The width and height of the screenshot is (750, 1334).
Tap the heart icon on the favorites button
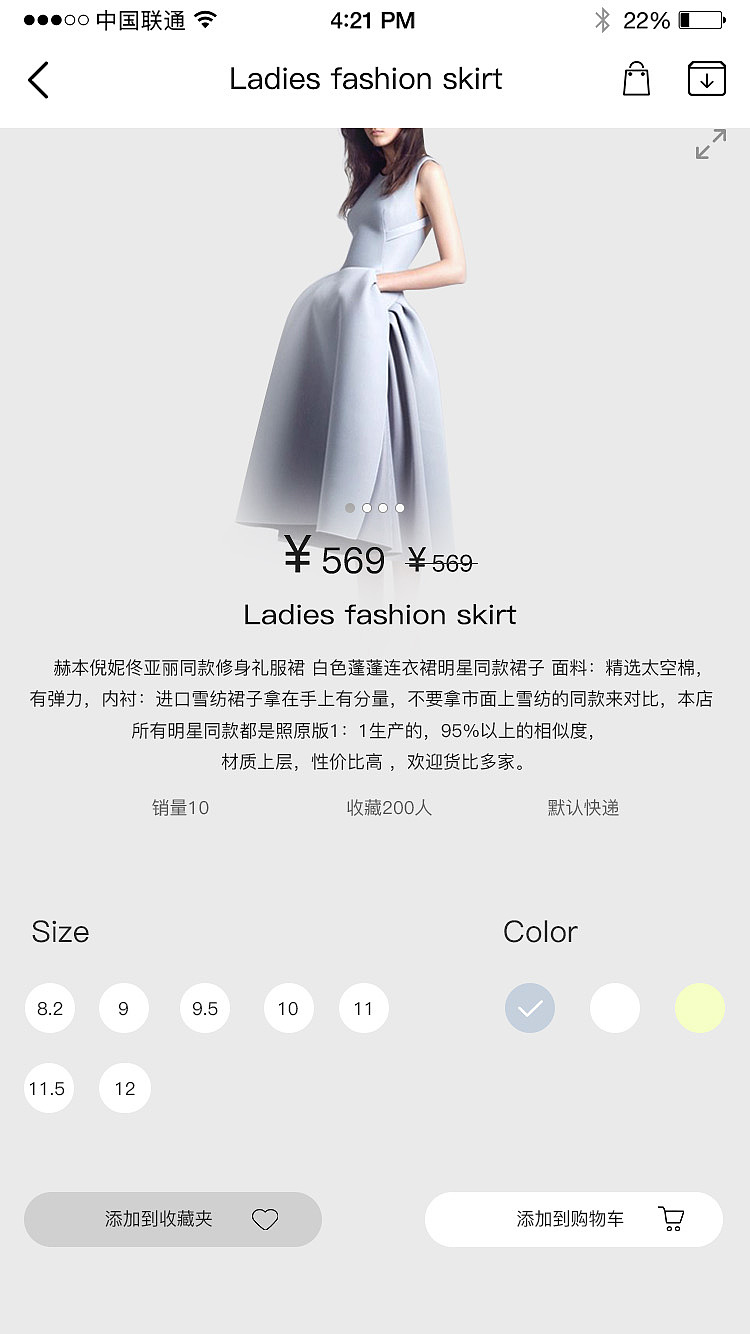[264, 1219]
